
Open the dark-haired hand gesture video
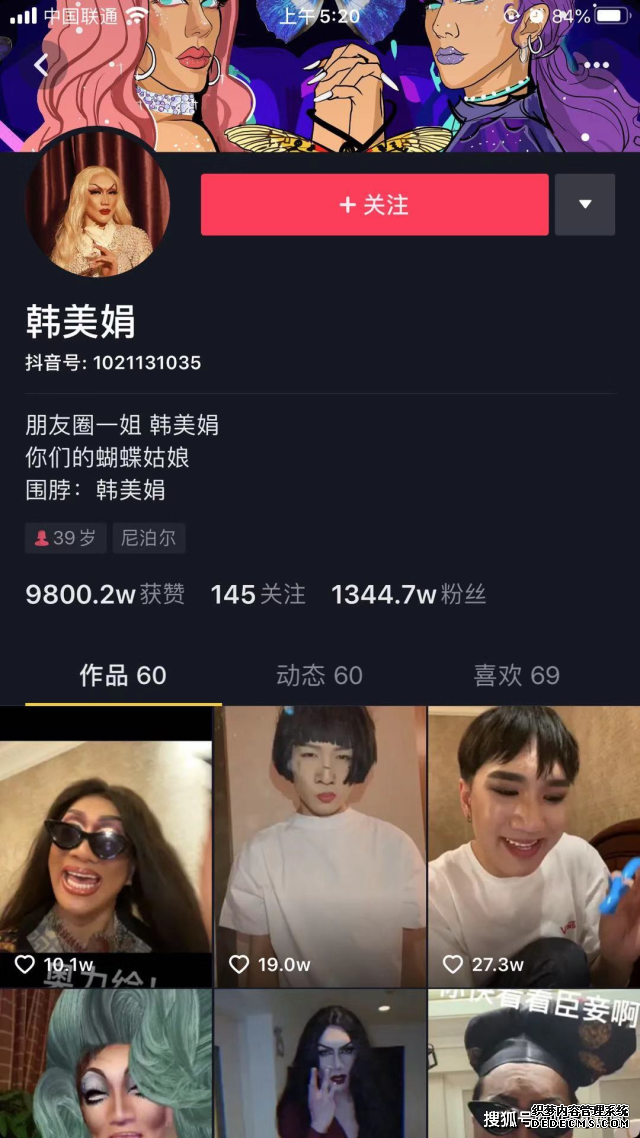coord(320,1065)
